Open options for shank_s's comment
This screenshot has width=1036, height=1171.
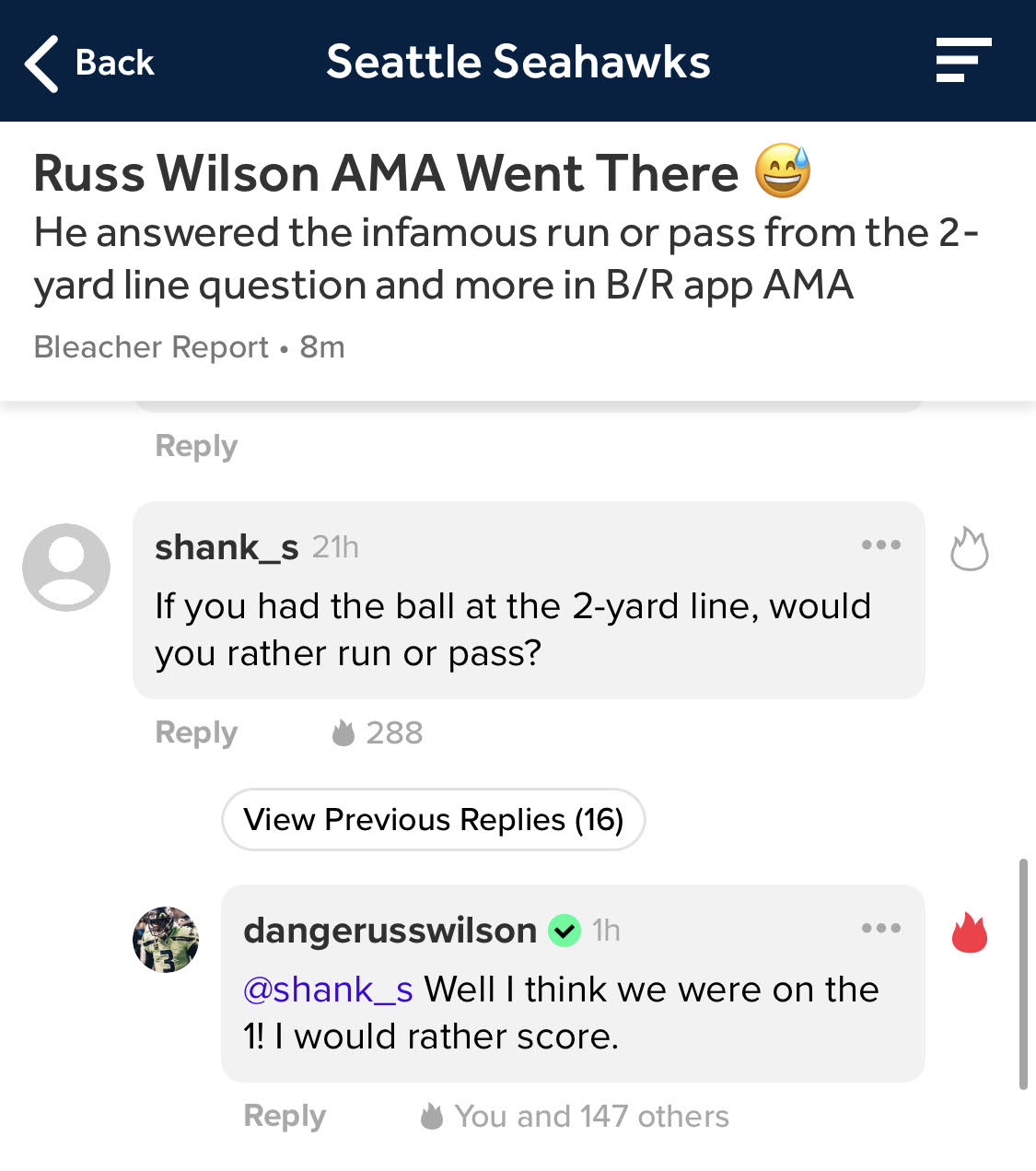point(880,545)
